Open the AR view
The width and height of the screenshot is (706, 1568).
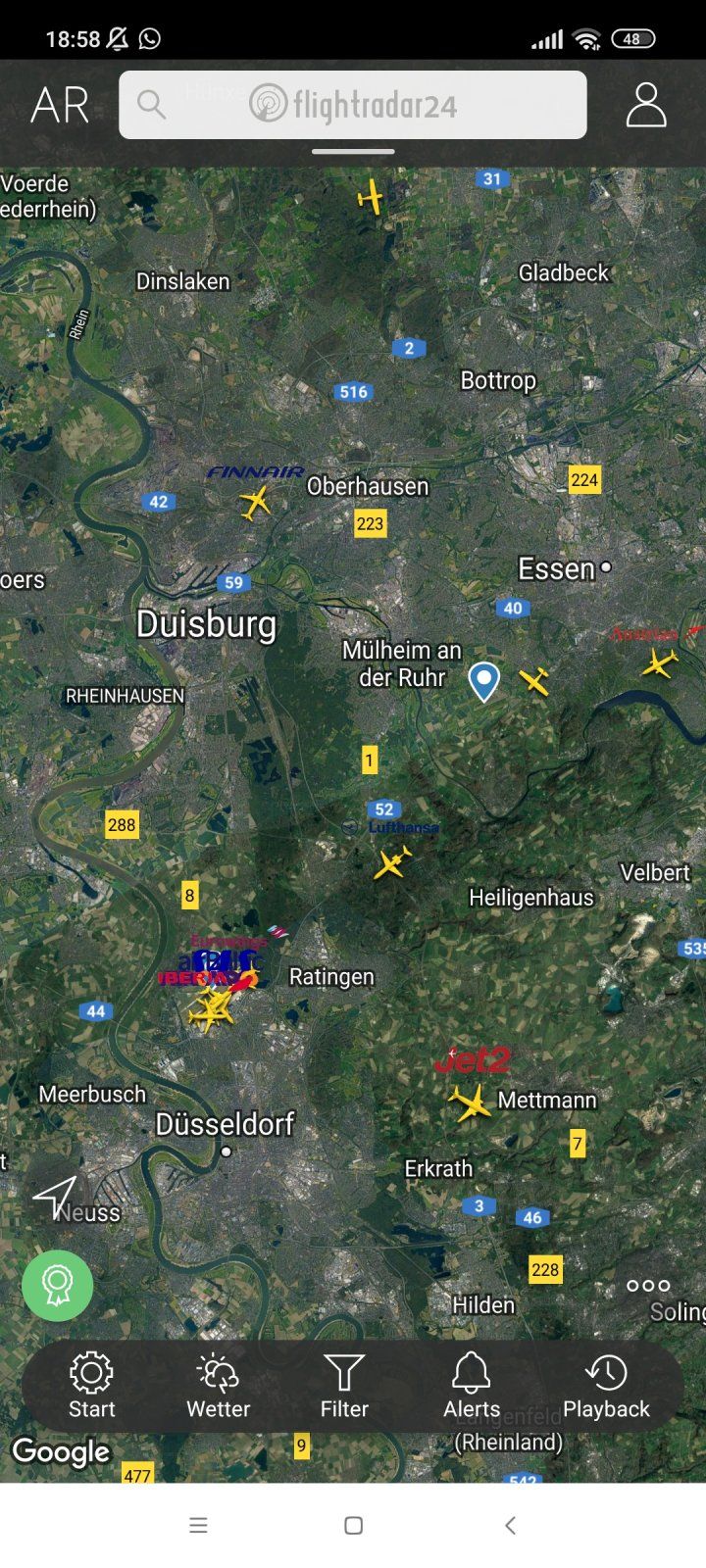point(60,105)
